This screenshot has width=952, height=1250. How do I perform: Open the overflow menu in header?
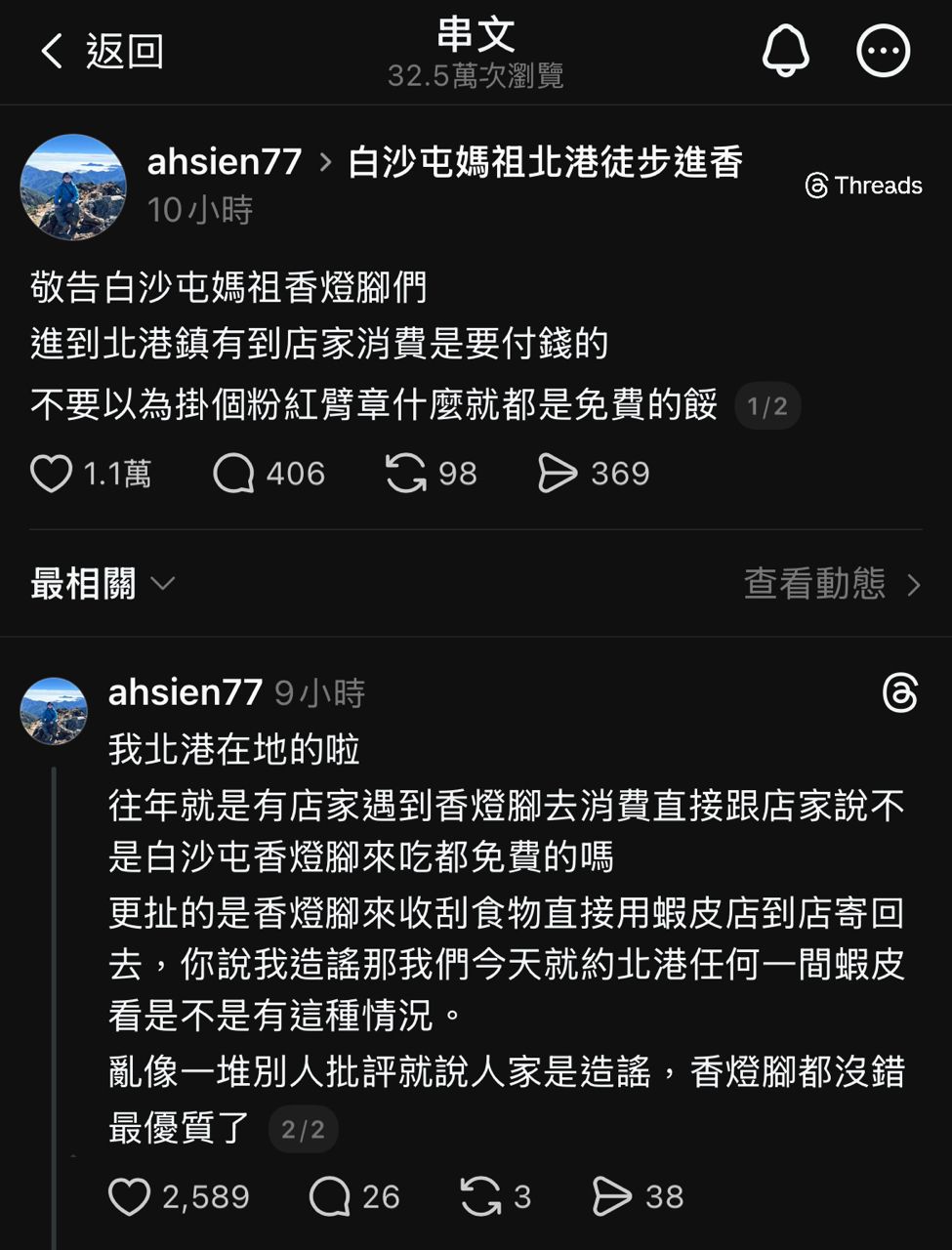coord(883,51)
